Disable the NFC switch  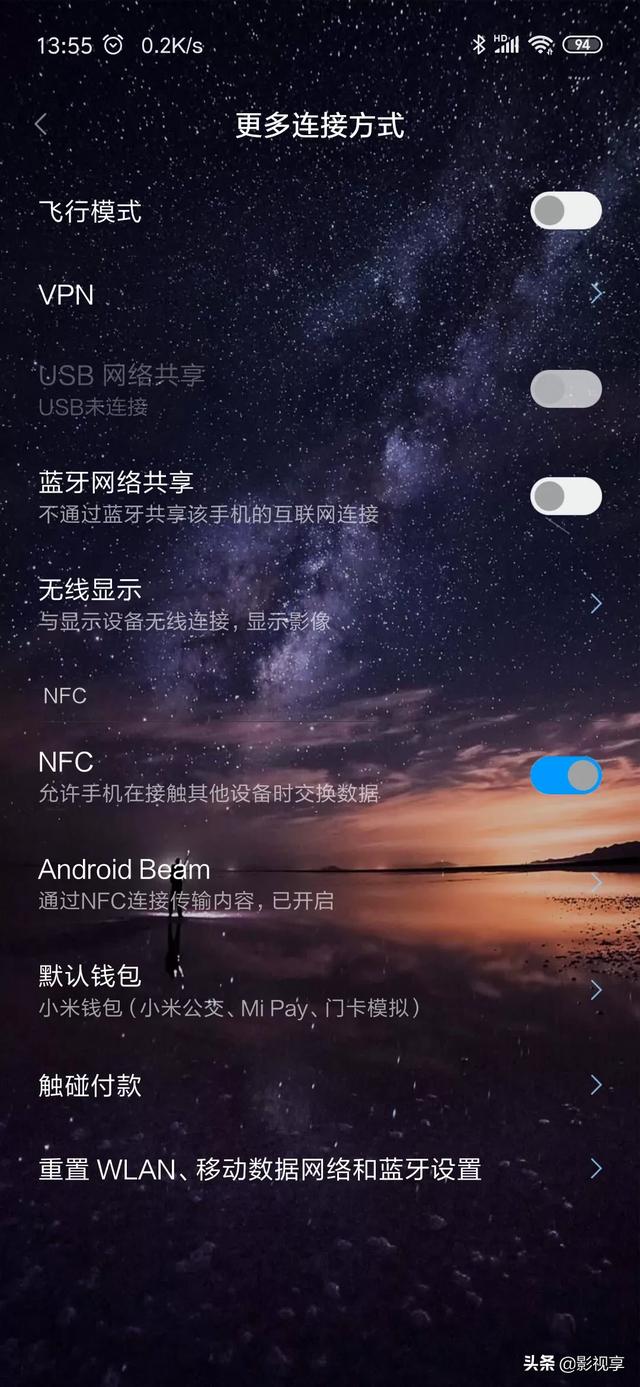point(565,775)
